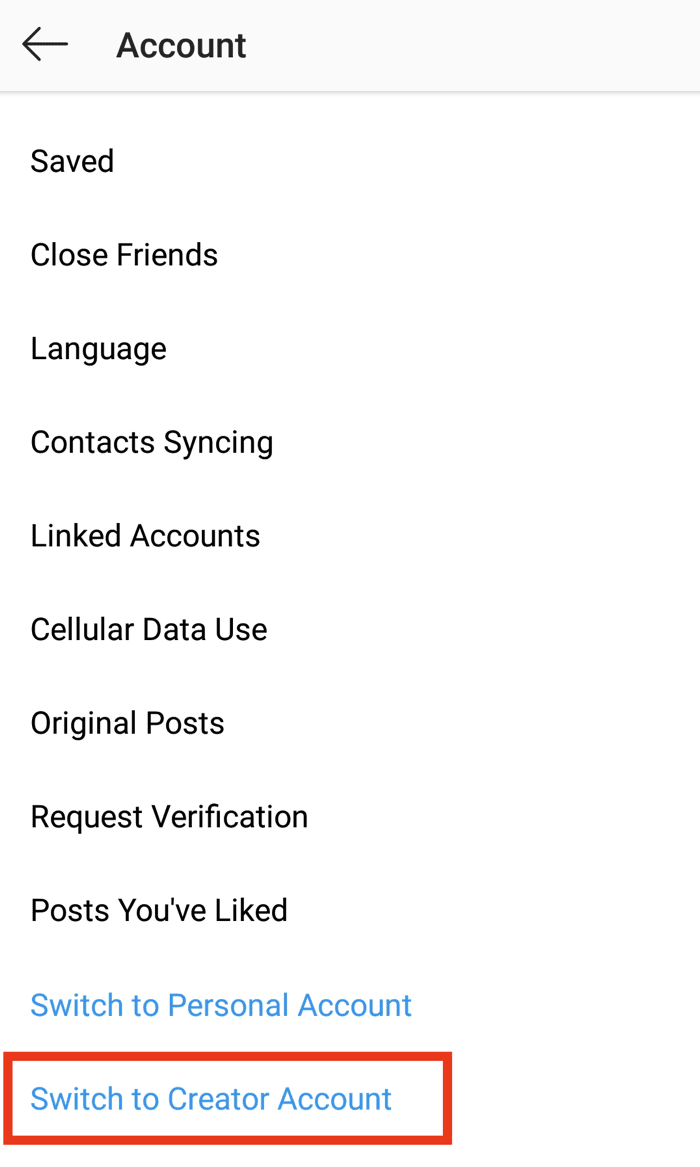Tap Switch to Personal Account
The height and width of the screenshot is (1167, 700).
221,1005
